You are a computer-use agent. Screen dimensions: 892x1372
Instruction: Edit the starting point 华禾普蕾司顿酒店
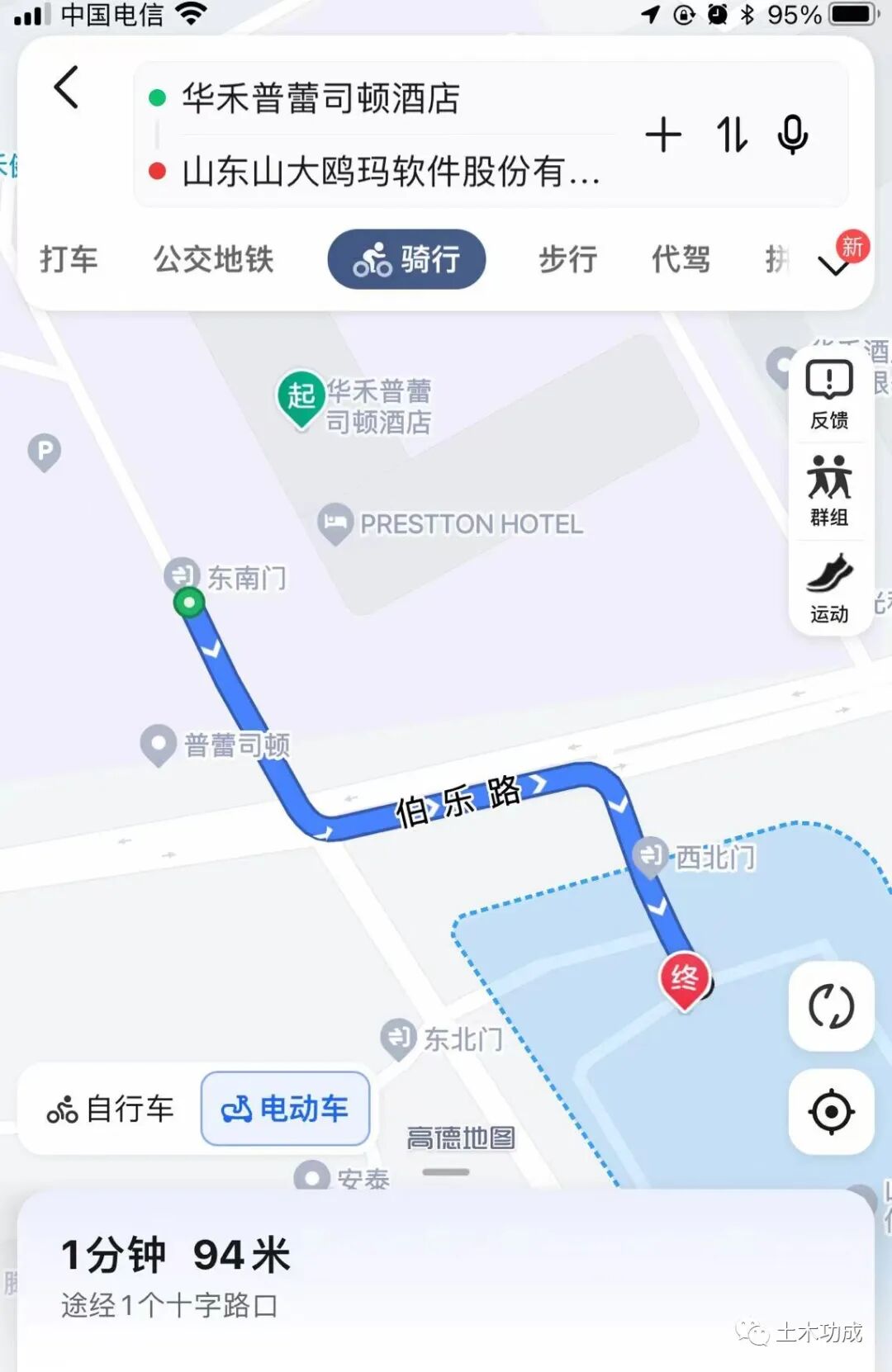(x=320, y=99)
